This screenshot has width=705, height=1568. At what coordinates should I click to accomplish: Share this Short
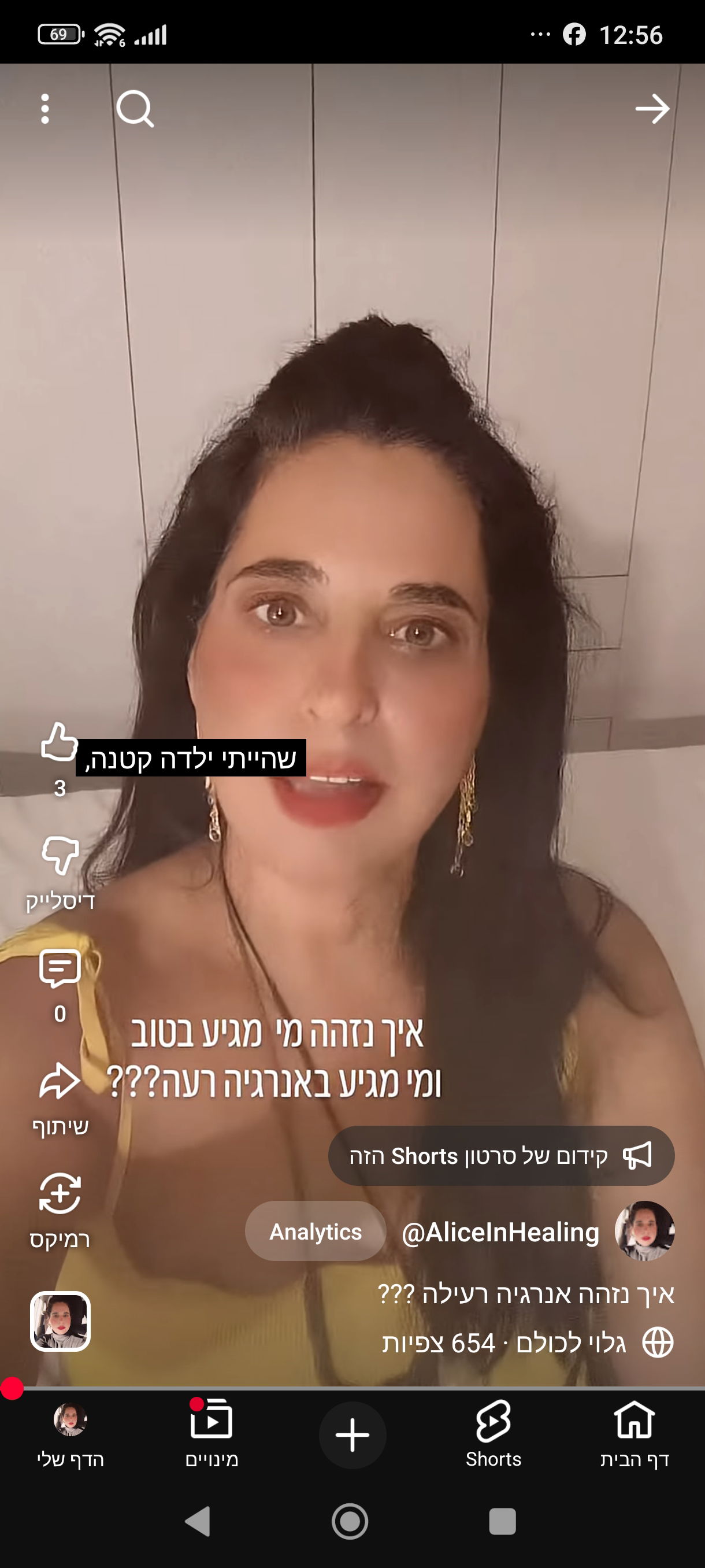[x=60, y=1082]
